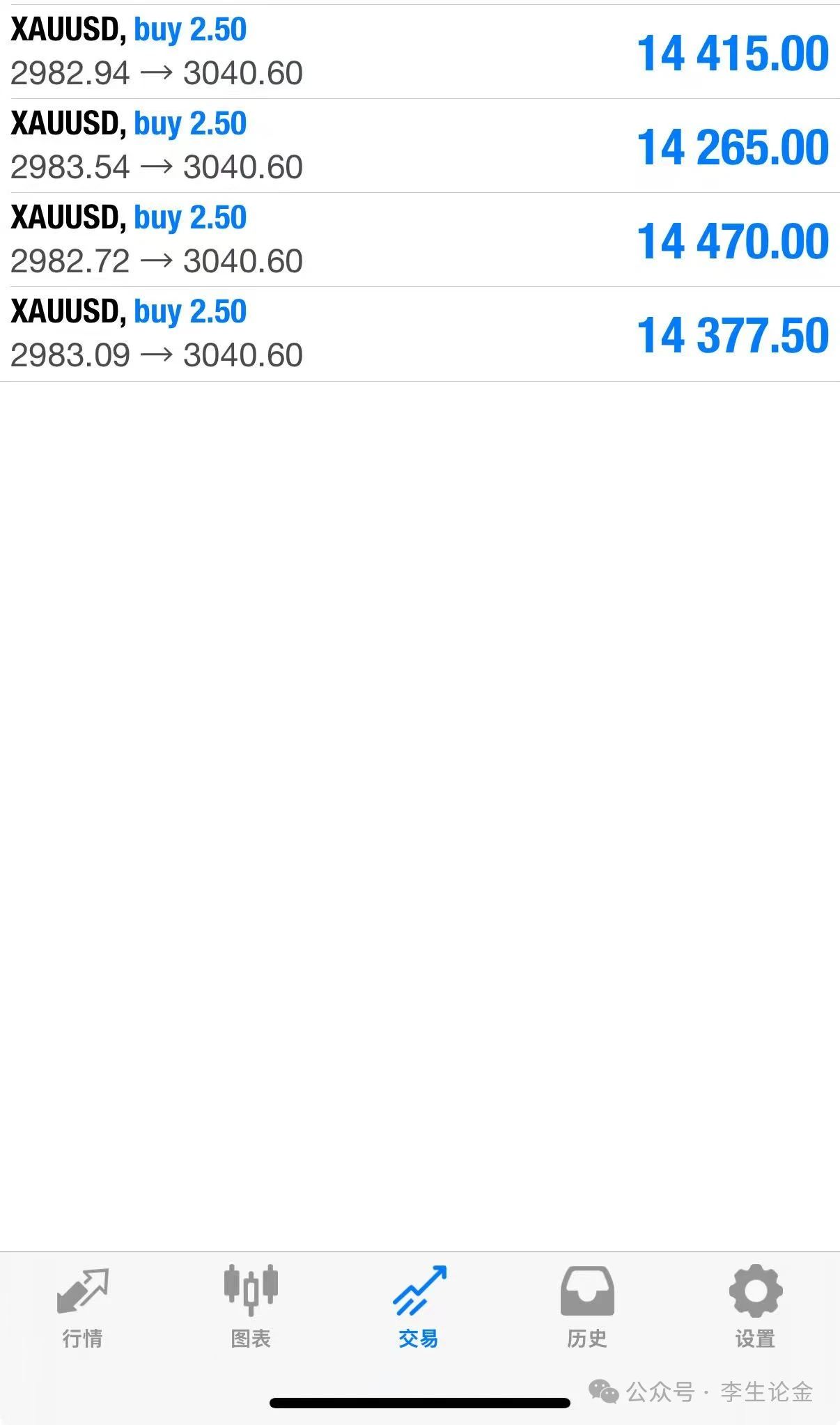
Task: Open the 设置 settings tab
Action: (756, 1307)
